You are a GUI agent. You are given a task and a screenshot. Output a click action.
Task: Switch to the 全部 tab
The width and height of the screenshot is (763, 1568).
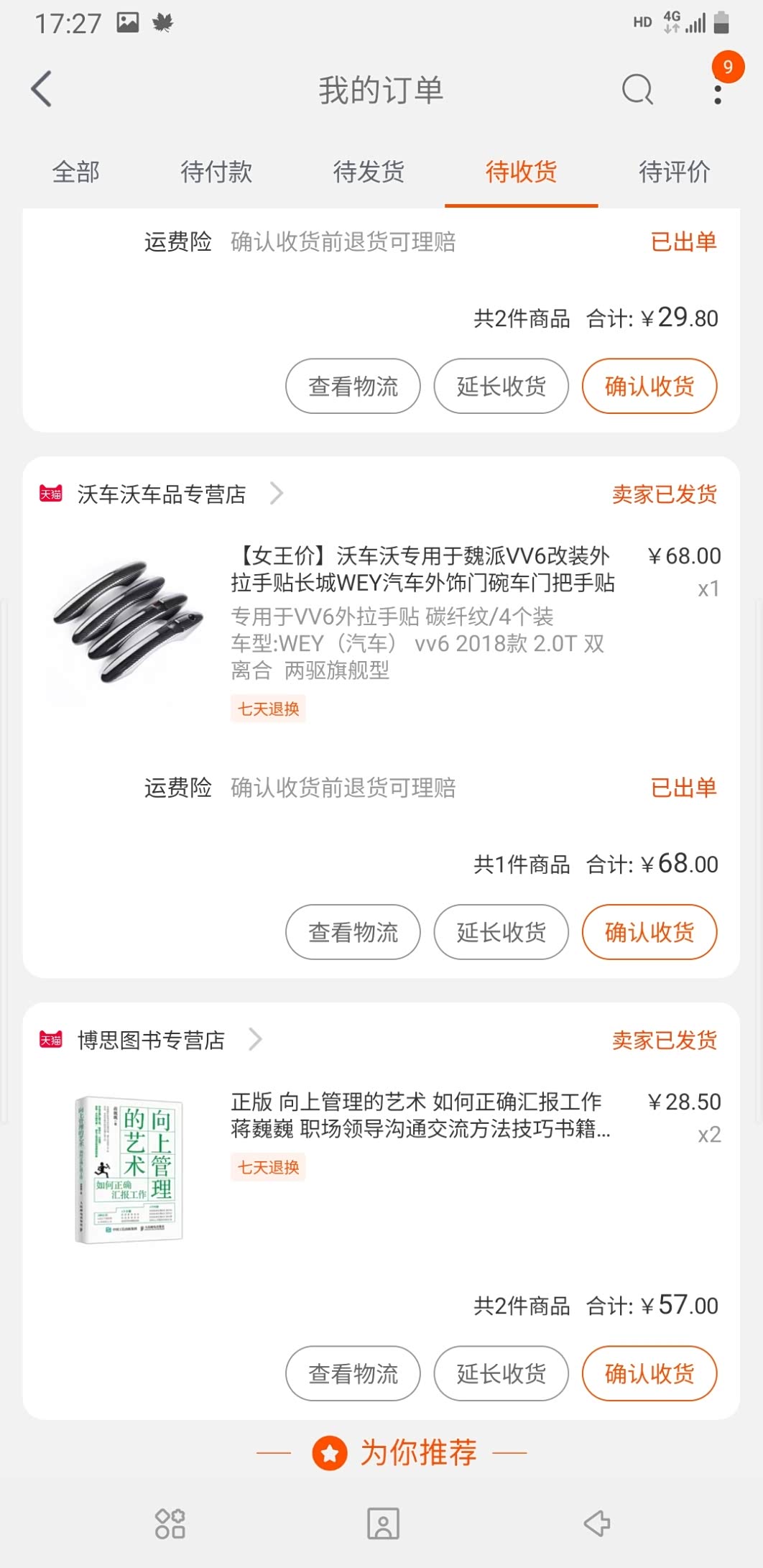[x=76, y=172]
